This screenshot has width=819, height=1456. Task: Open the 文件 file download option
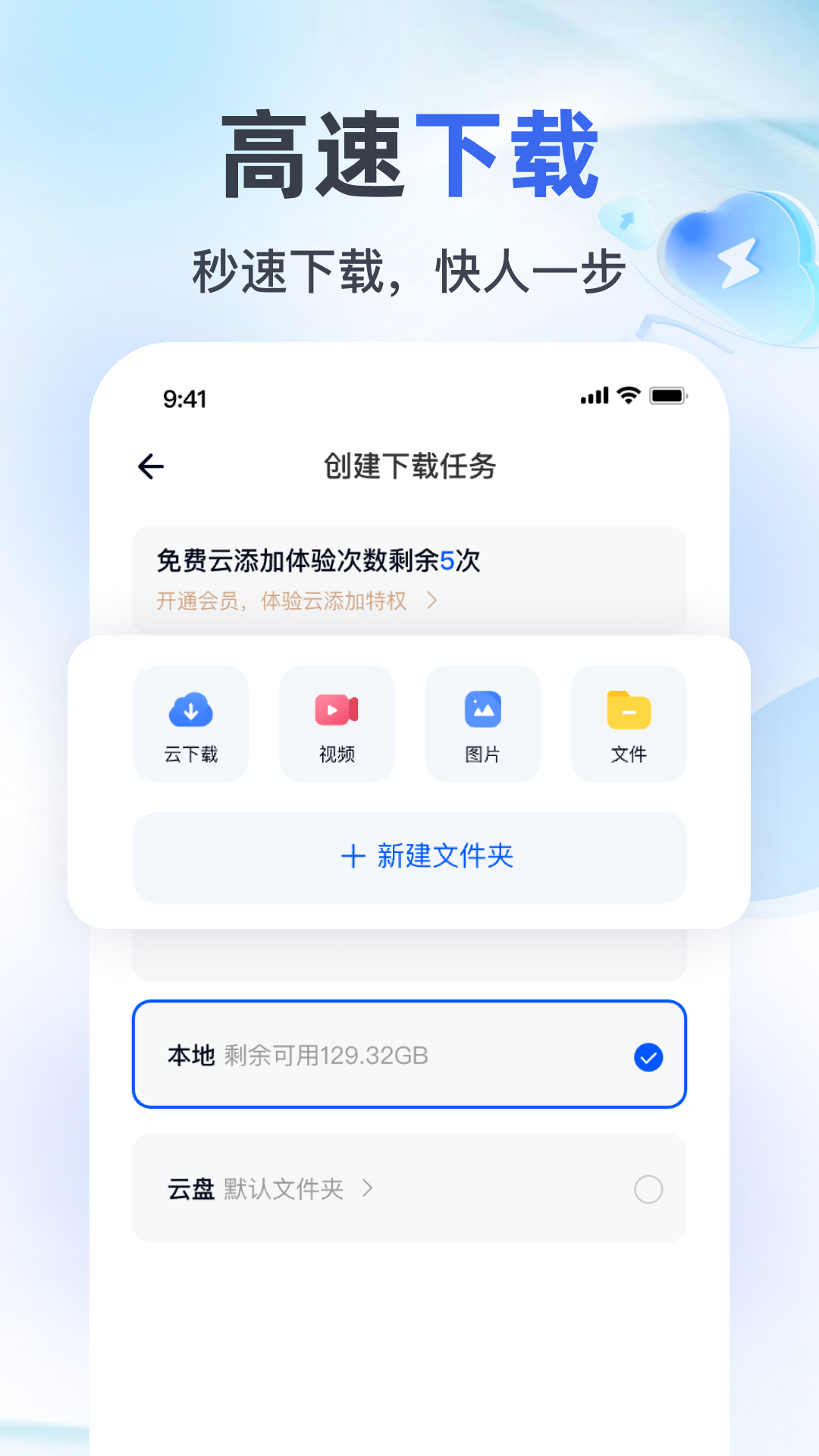[628, 723]
